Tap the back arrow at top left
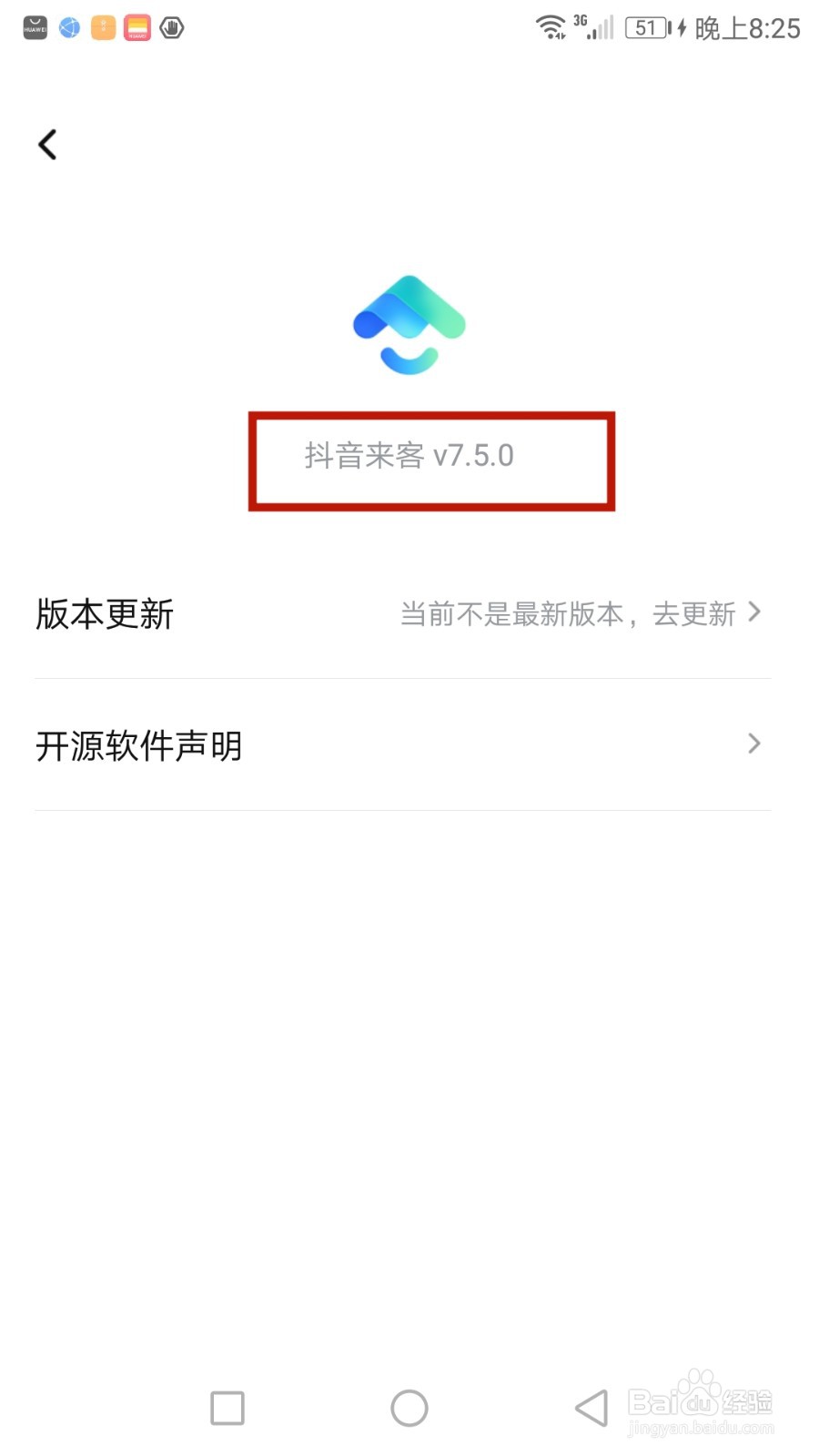Viewport: 819px width, 1456px height. pyautogui.click(x=46, y=144)
